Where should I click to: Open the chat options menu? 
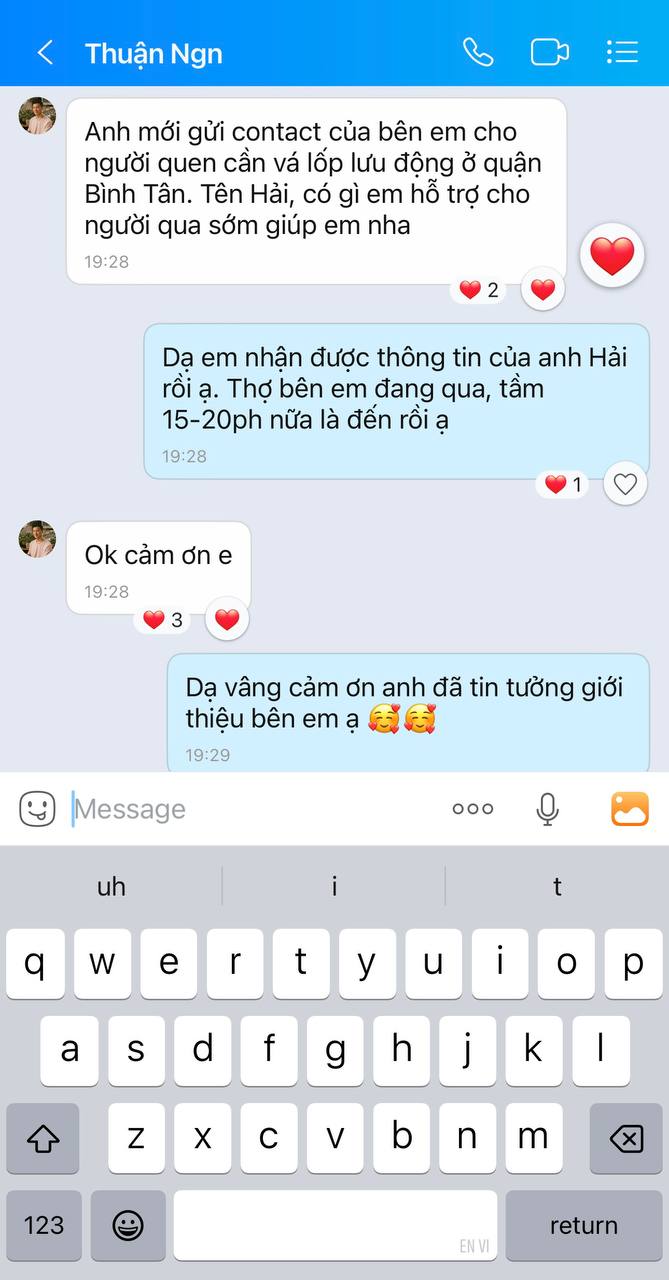pyautogui.click(x=622, y=52)
